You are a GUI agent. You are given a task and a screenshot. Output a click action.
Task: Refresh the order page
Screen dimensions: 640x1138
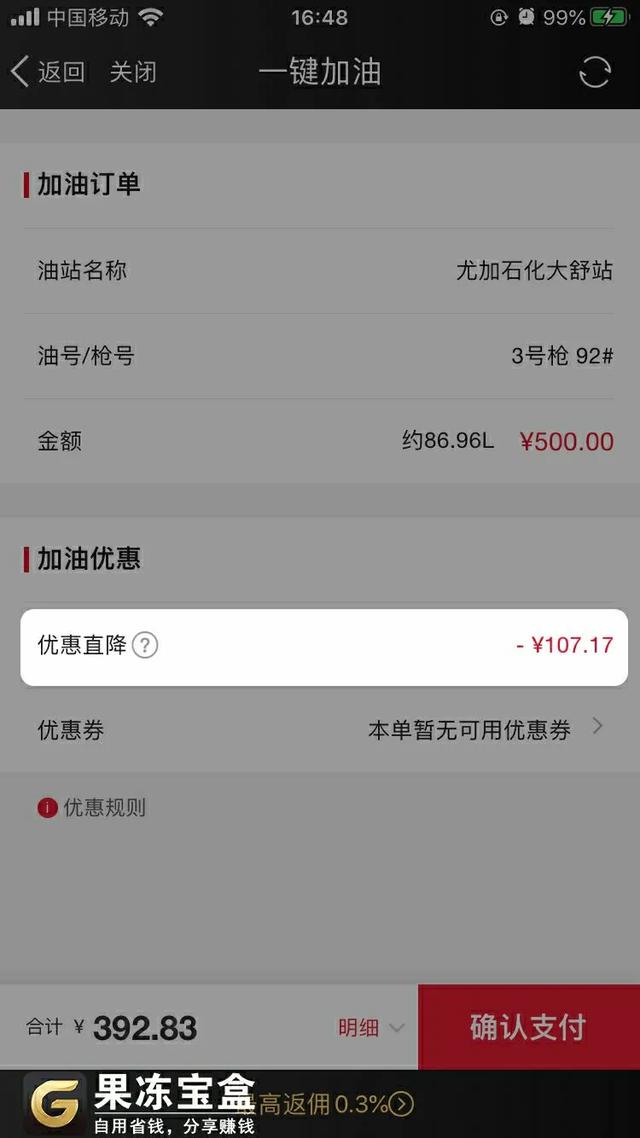pos(594,73)
